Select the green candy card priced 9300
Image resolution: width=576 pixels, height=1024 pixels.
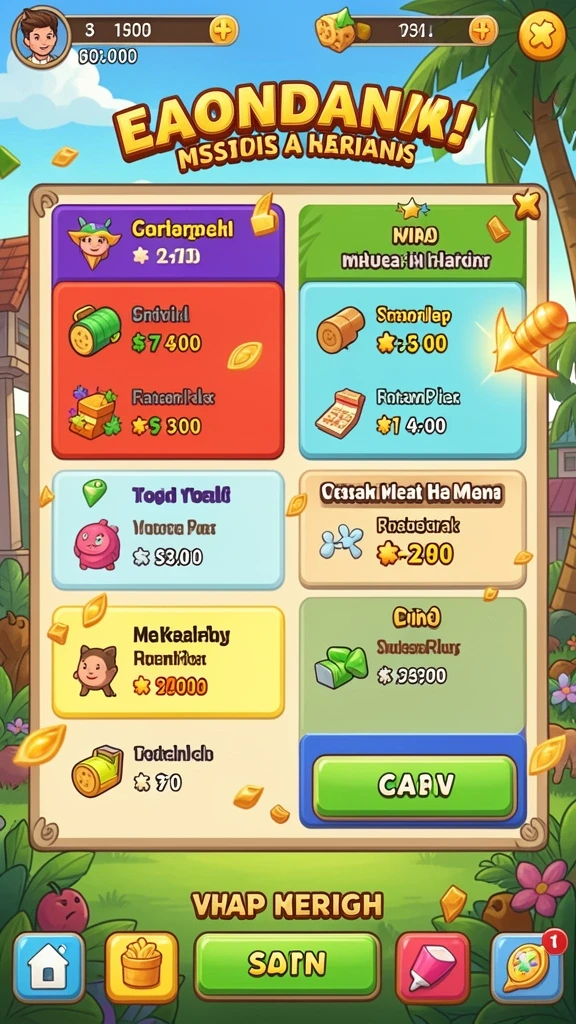click(x=412, y=665)
